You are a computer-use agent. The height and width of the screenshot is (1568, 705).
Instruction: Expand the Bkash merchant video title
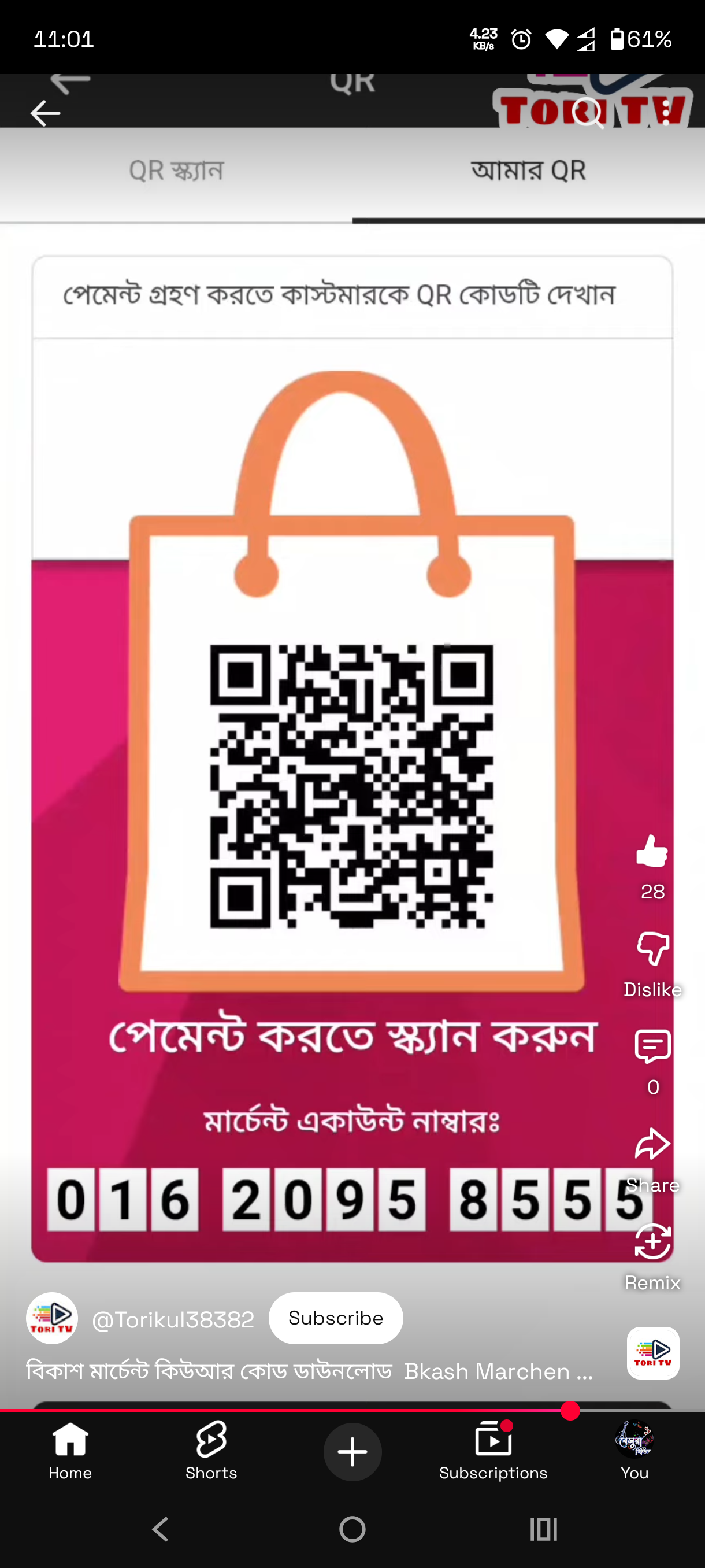coord(309,1371)
